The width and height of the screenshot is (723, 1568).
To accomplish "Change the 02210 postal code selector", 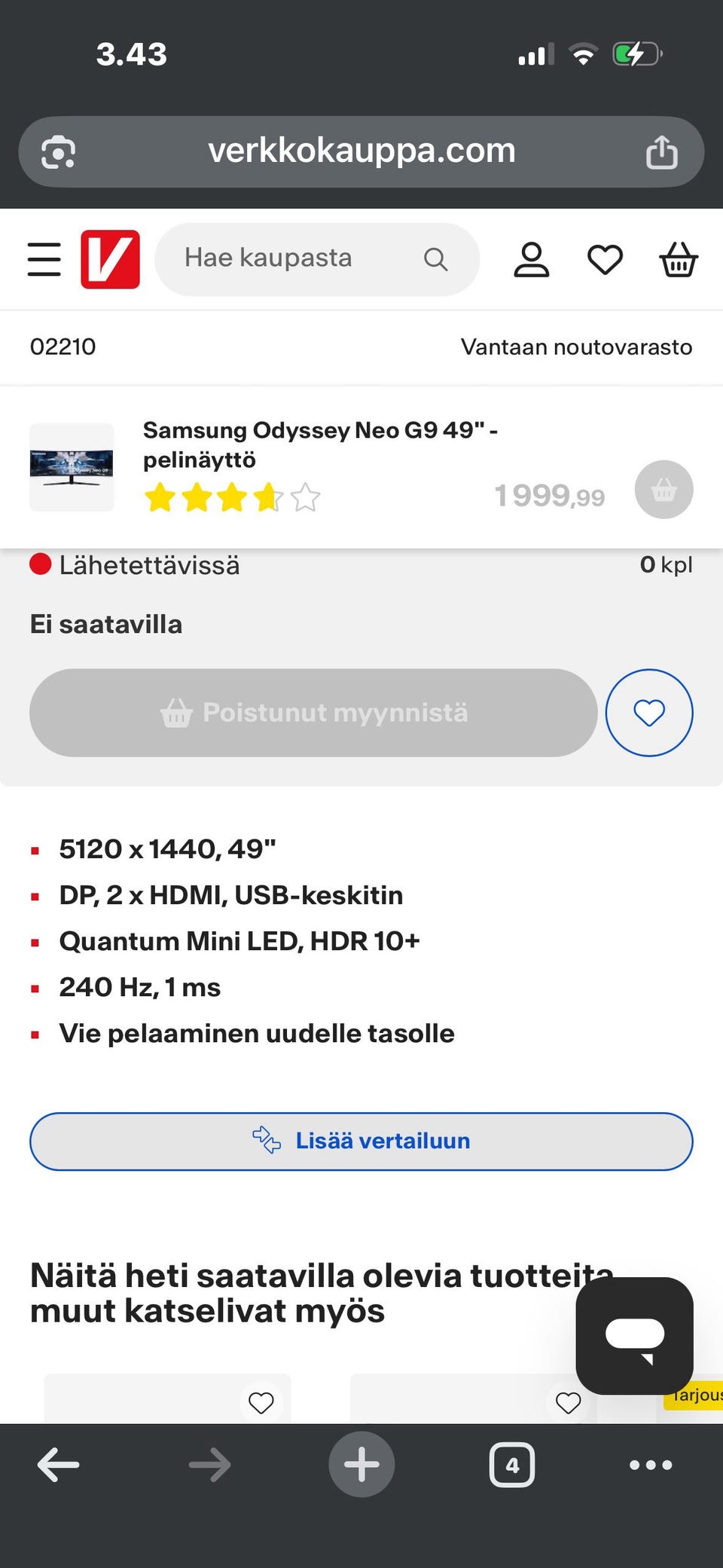I will [x=63, y=347].
